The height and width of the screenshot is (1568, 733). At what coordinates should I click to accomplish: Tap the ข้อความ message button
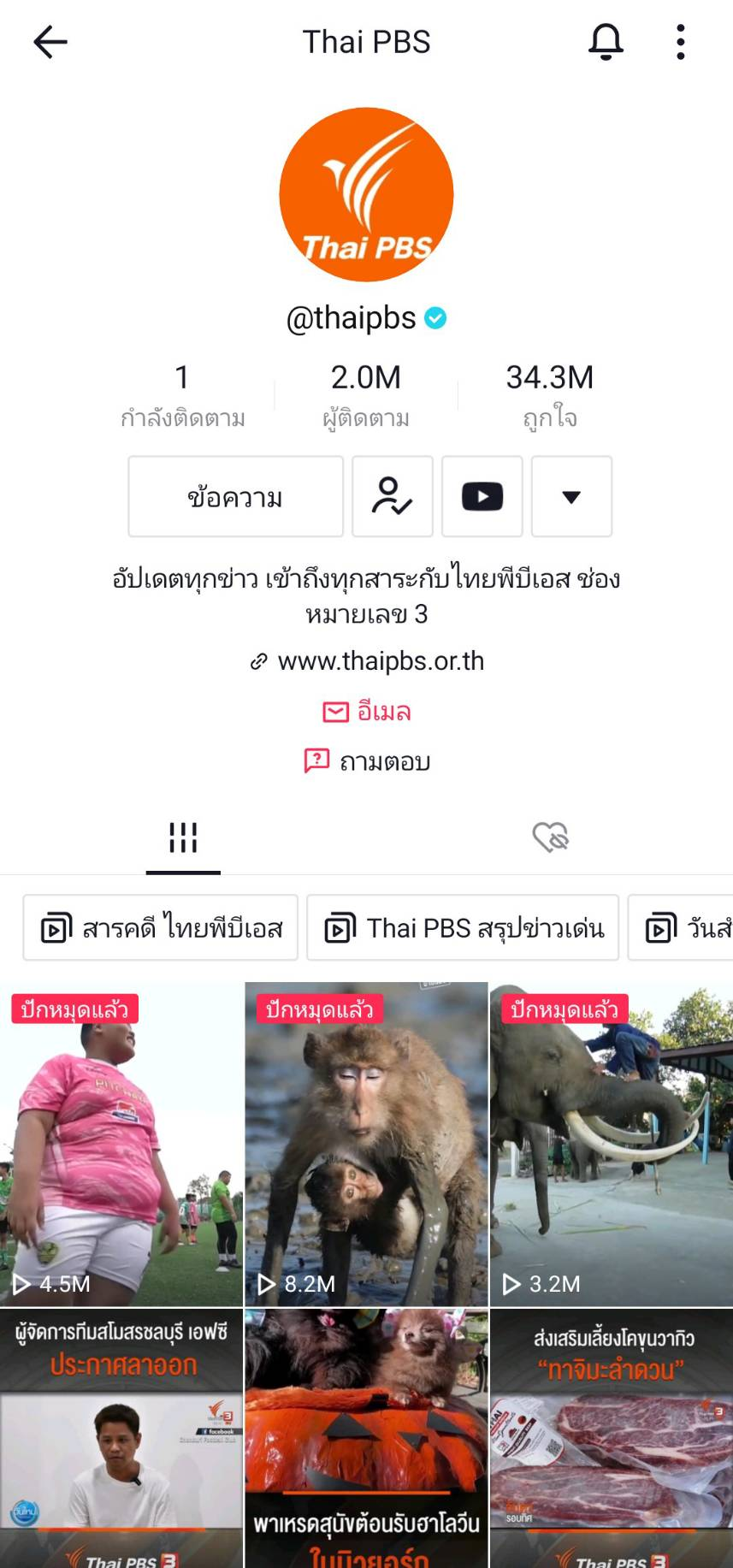[x=235, y=496]
